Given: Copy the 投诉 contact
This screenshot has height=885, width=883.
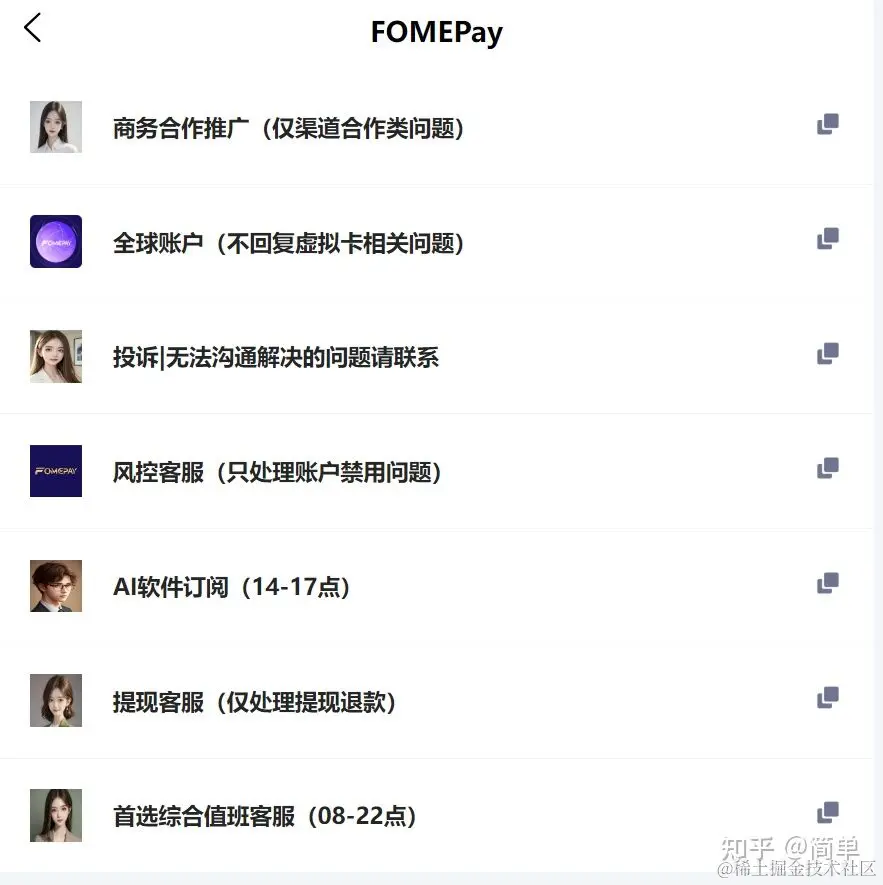Looking at the screenshot, I should tap(827, 354).
